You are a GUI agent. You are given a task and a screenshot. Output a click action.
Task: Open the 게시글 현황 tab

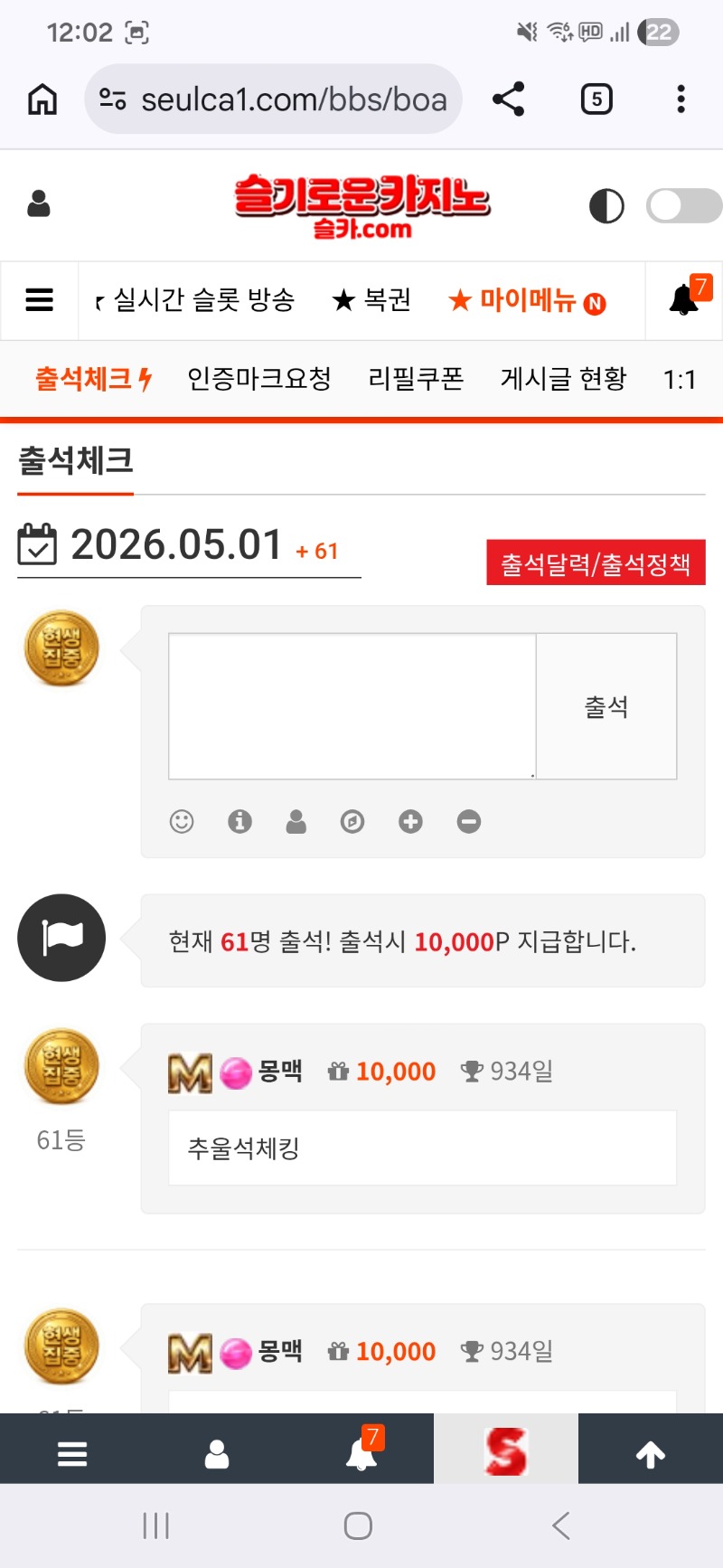563,379
